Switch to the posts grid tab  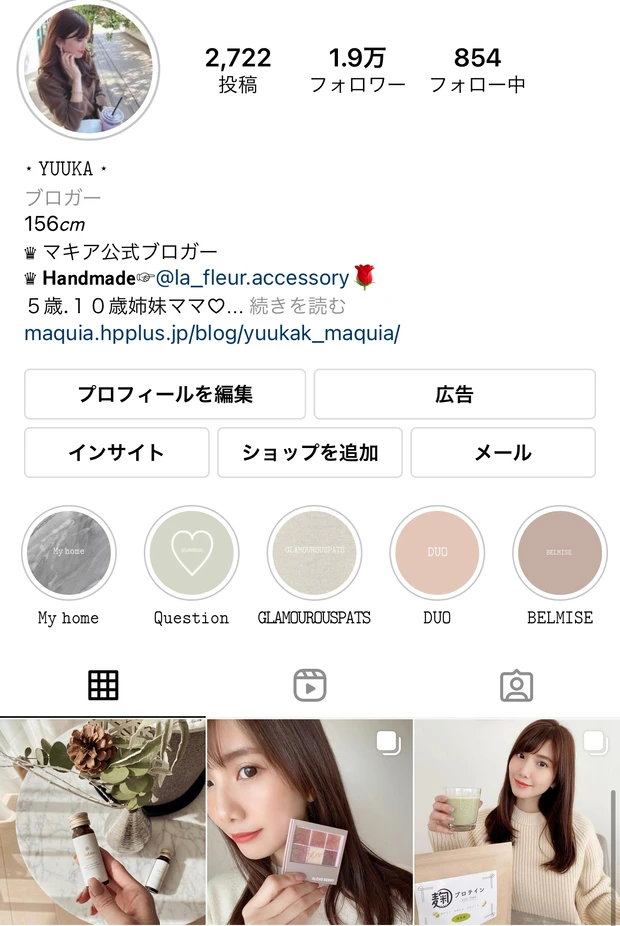103,685
